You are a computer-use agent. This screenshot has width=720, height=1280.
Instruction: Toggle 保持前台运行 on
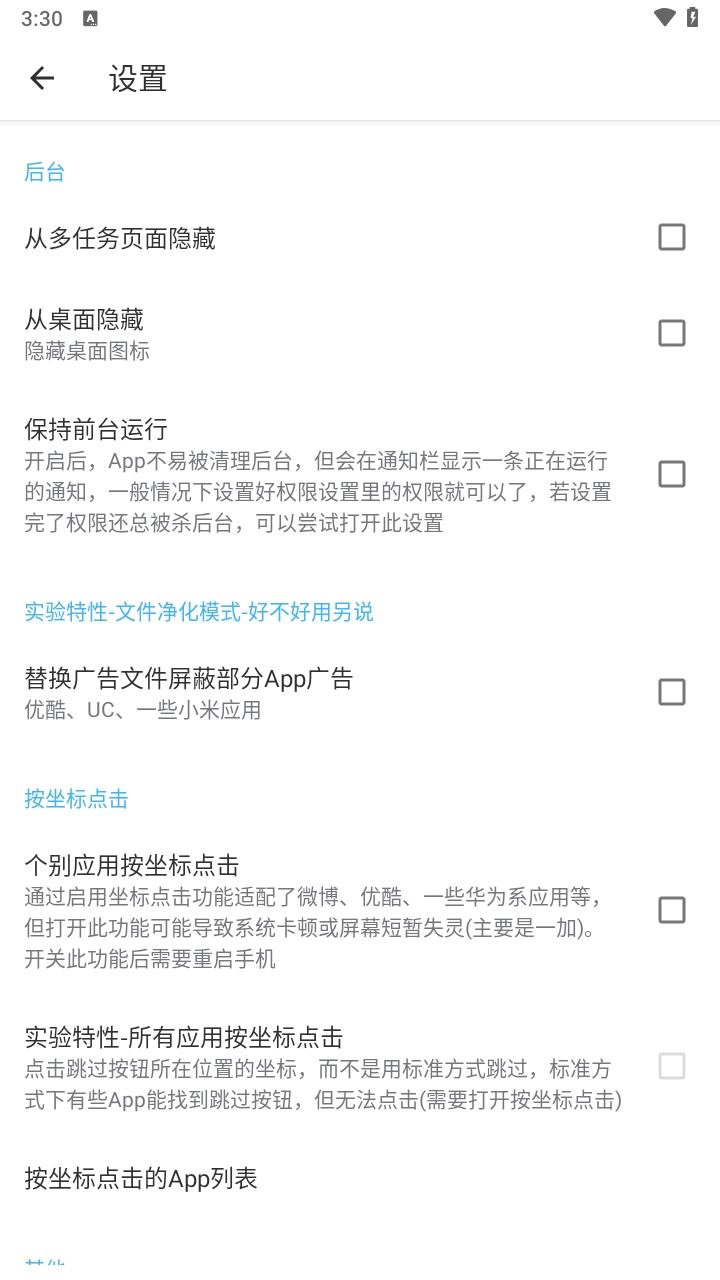671,474
